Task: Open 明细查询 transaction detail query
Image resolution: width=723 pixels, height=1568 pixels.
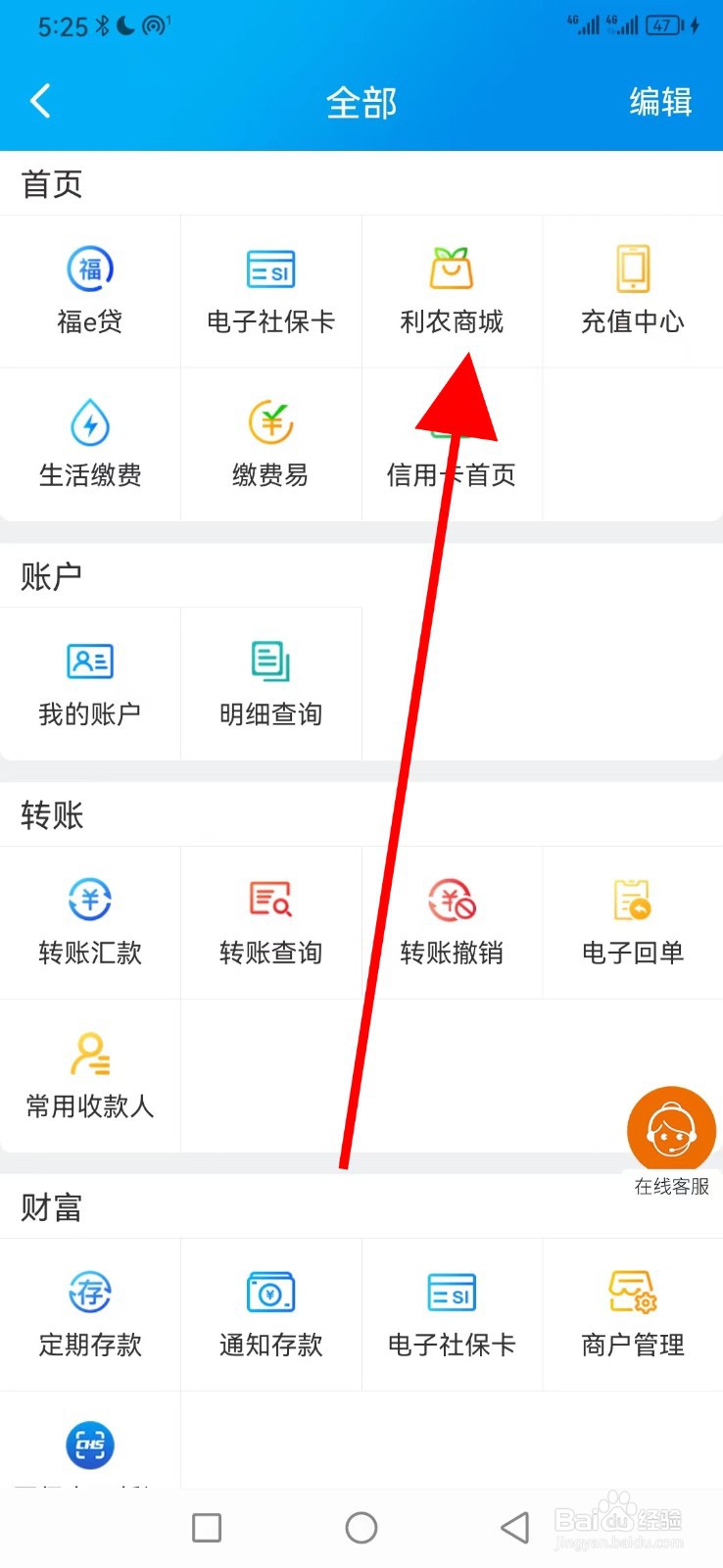Action: point(270,683)
